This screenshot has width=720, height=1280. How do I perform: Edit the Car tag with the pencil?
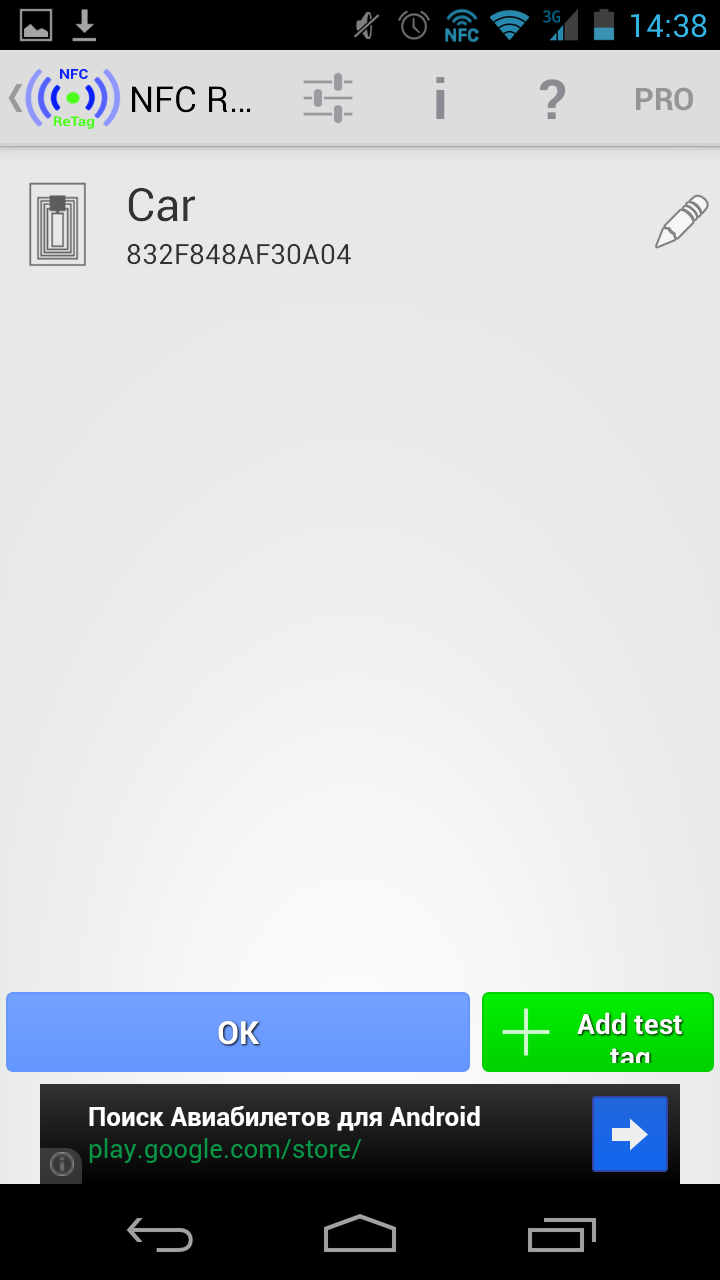tap(681, 222)
